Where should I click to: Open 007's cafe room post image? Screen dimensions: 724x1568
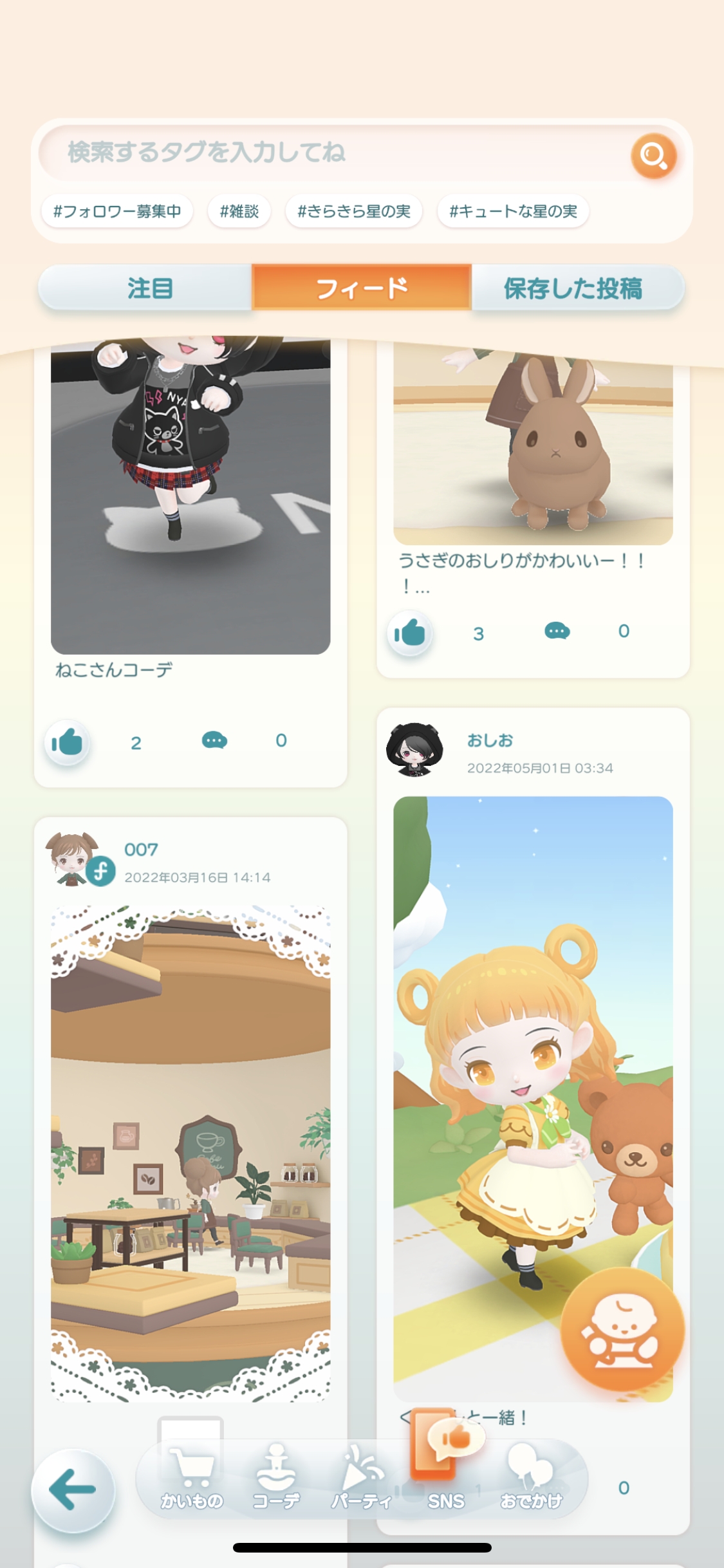pyautogui.click(x=190, y=1154)
